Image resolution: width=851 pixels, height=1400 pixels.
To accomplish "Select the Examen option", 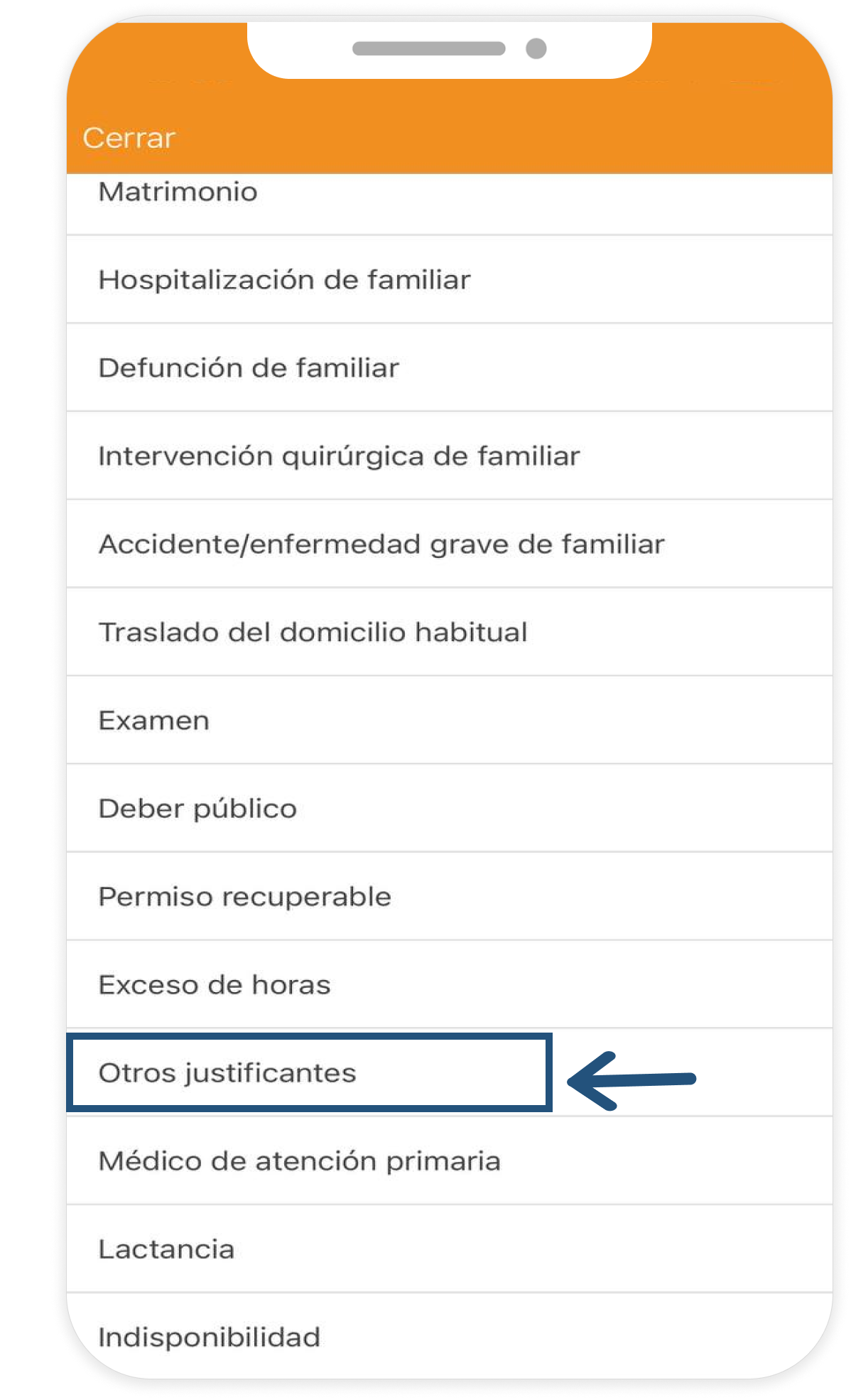I will (153, 720).
